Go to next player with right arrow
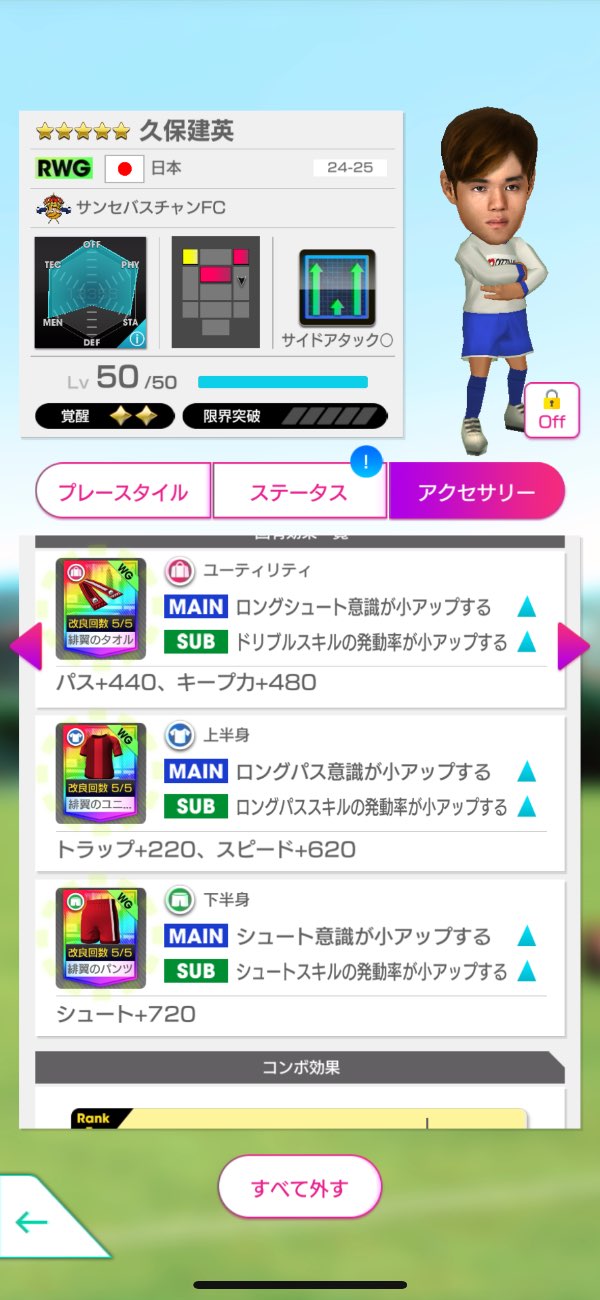600x1300 pixels. 574,646
